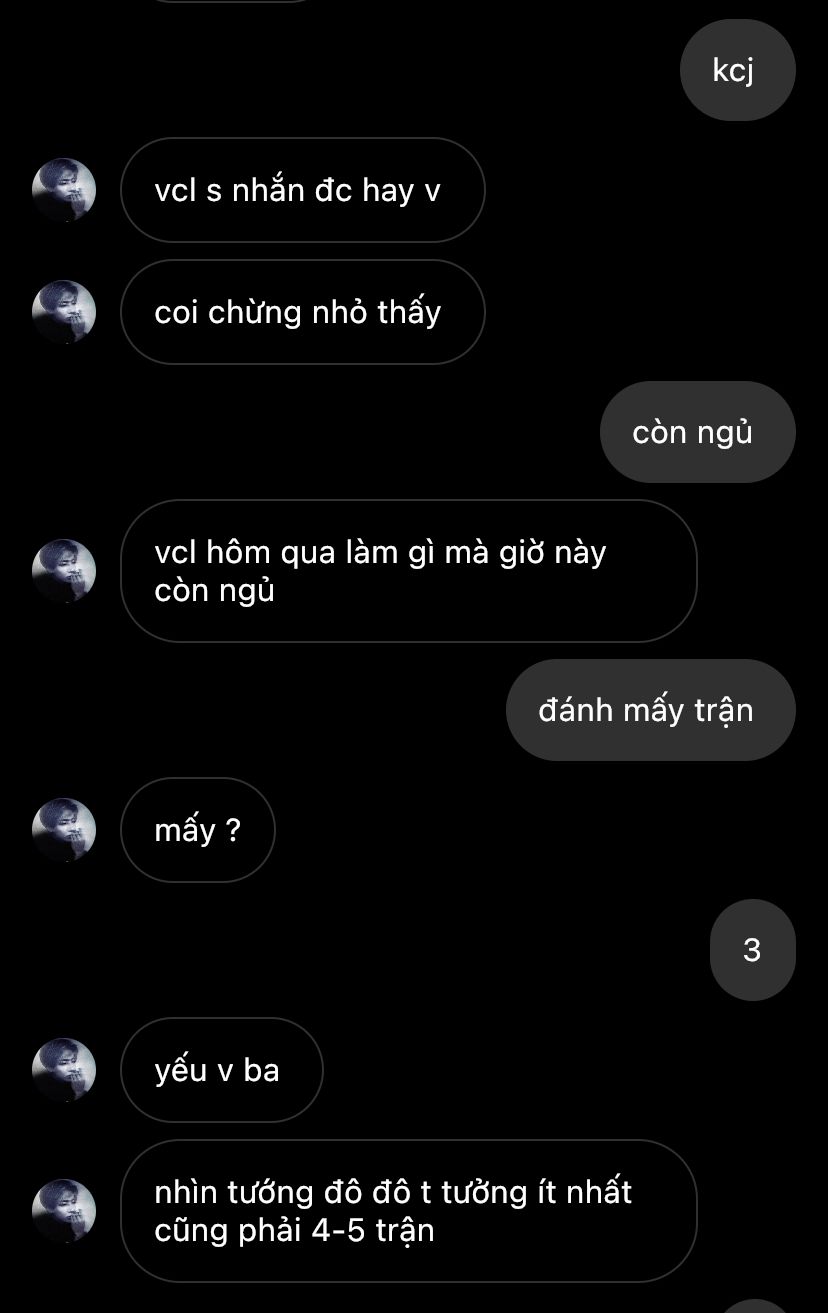
Task: Open the avatar beside "yếu v ba"
Action: (x=64, y=1070)
